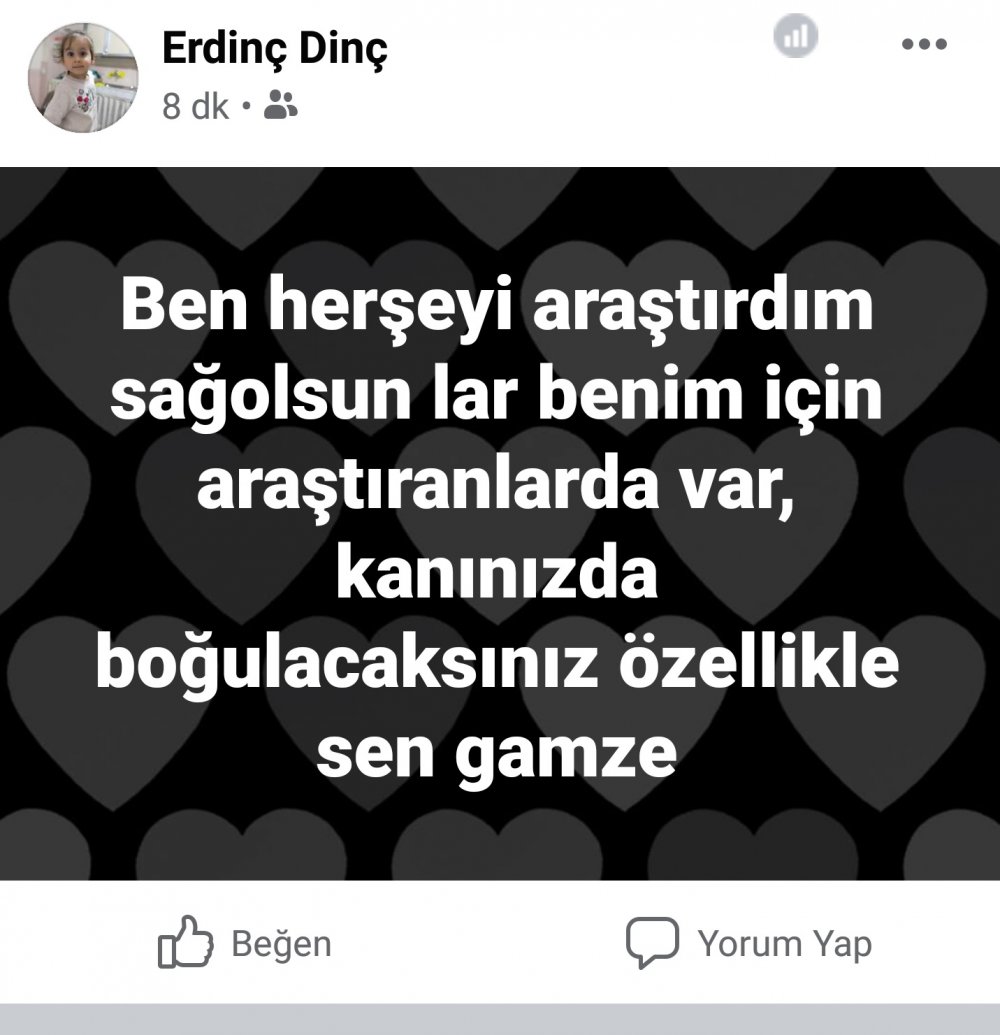View post insights bar chart icon
This screenshot has width=1000, height=1035.
point(796,37)
